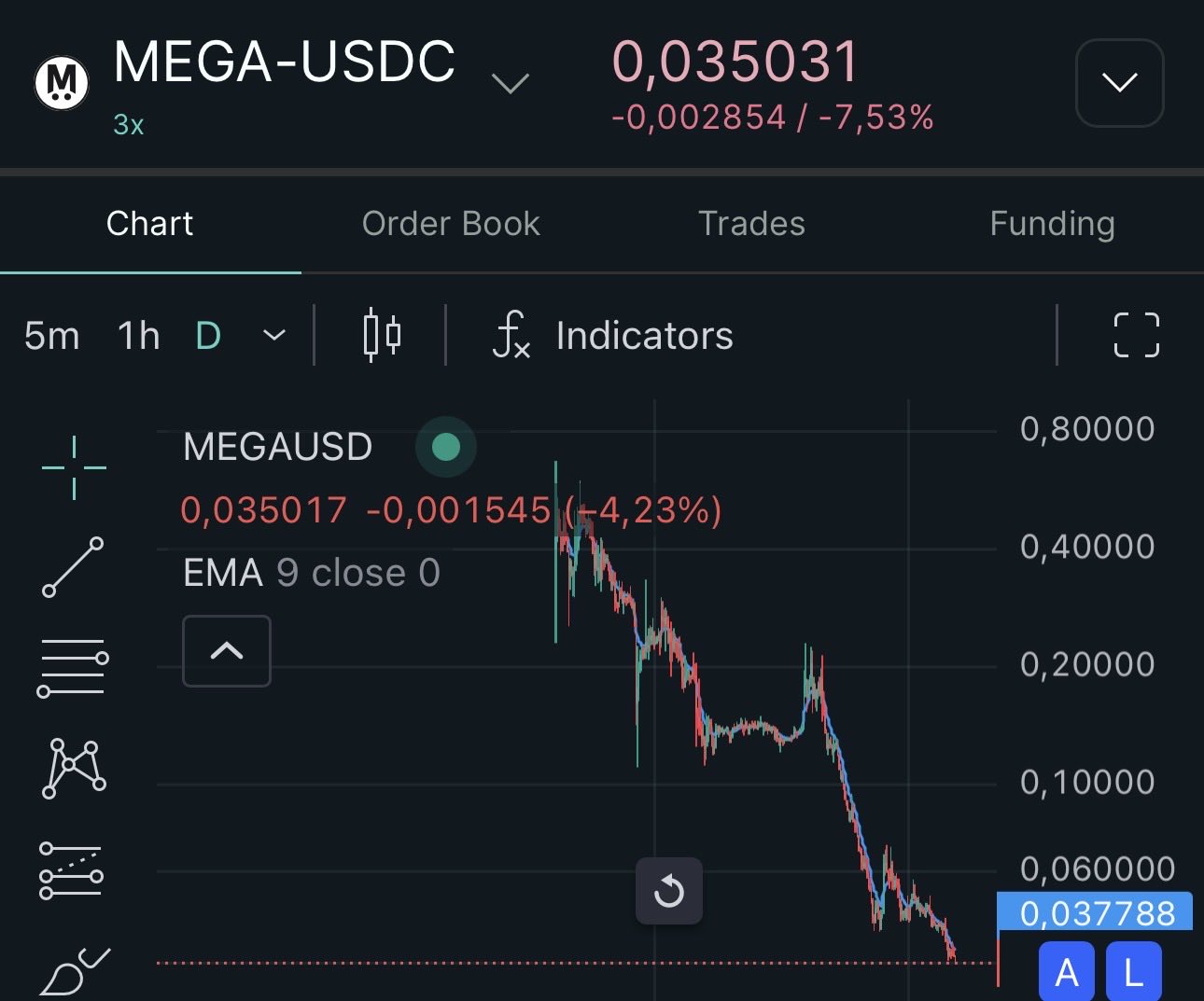Screen dimensions: 1204x1001
Task: Switch to the Trades tab
Action: tap(751, 224)
